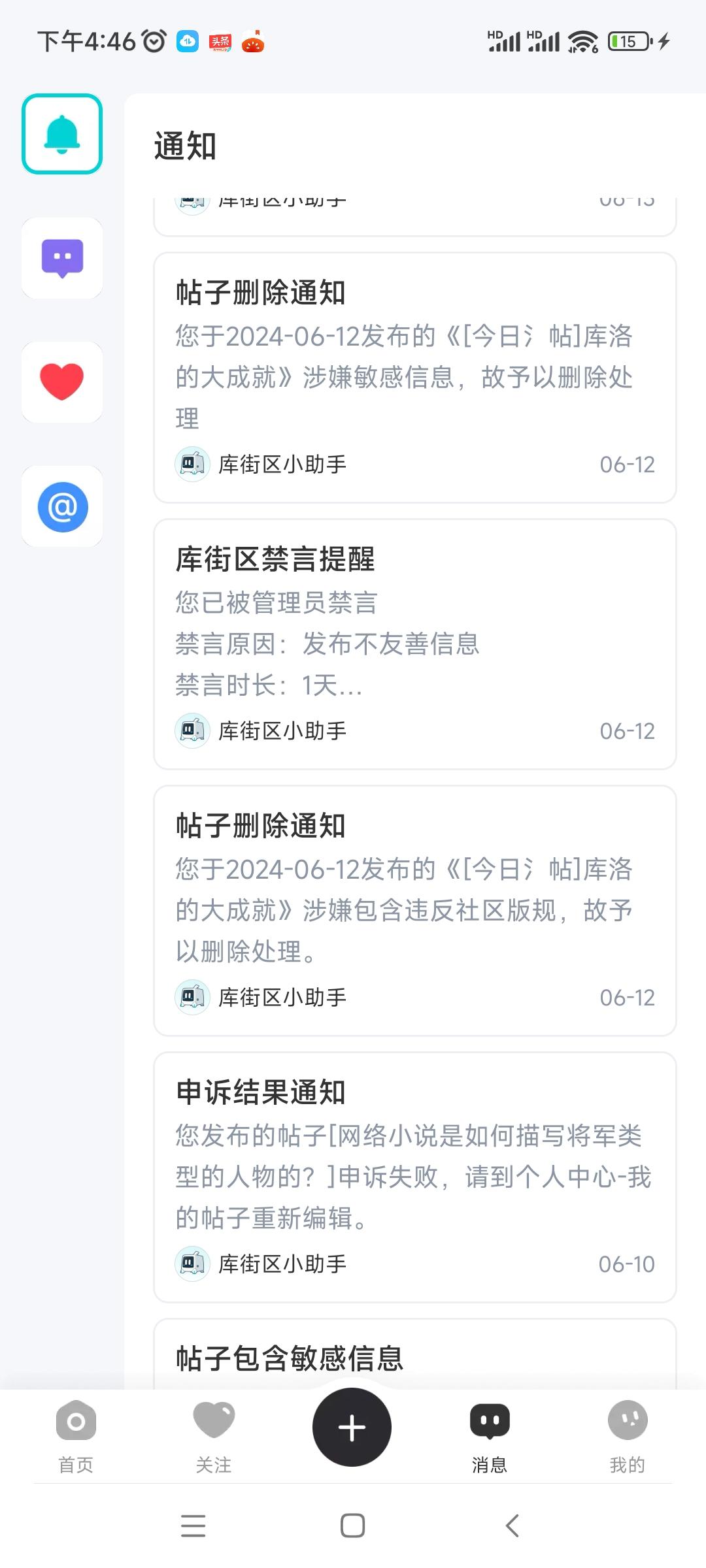706x1568 pixels.
Task: Tap the plus button to create a post
Action: pyautogui.click(x=352, y=1427)
